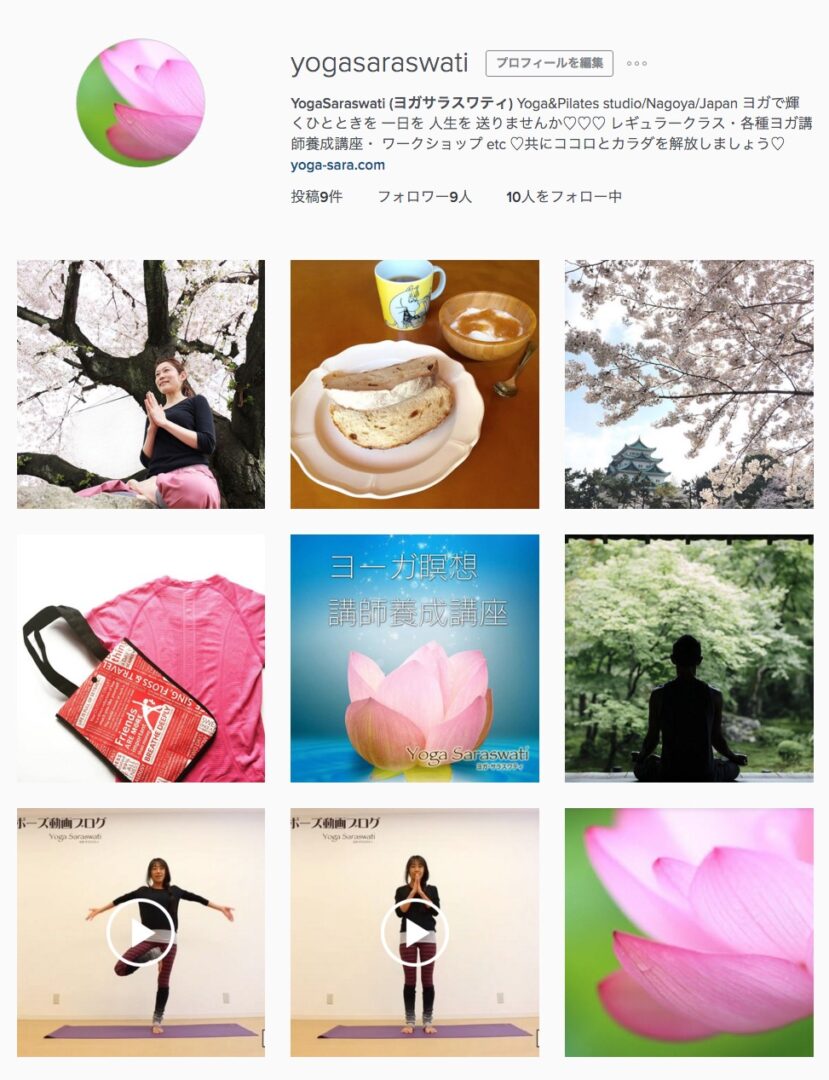The image size is (829, 1080).
Task: Open post of woman praying under cherry tree
Action: (141, 384)
